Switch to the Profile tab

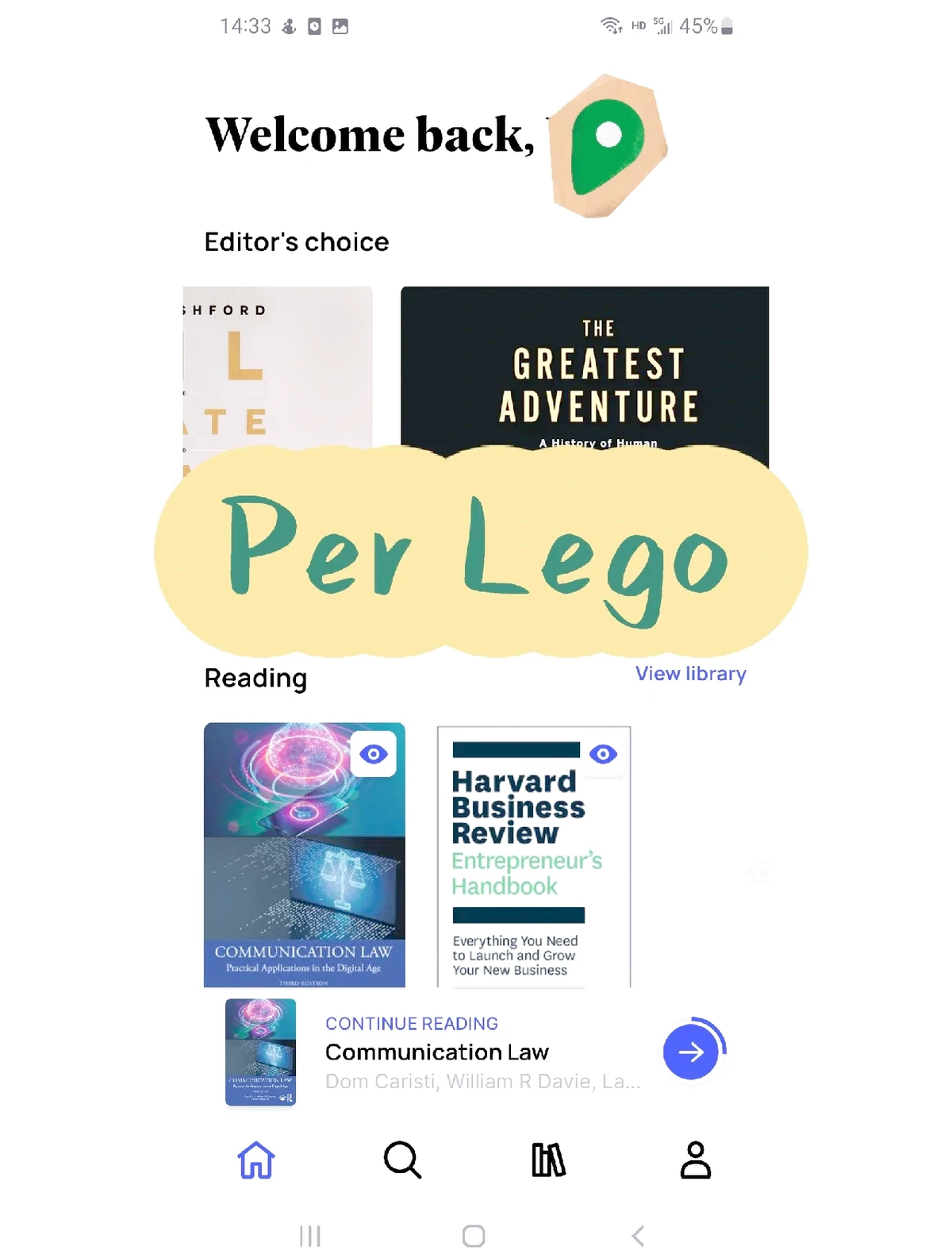pyautogui.click(x=695, y=1160)
